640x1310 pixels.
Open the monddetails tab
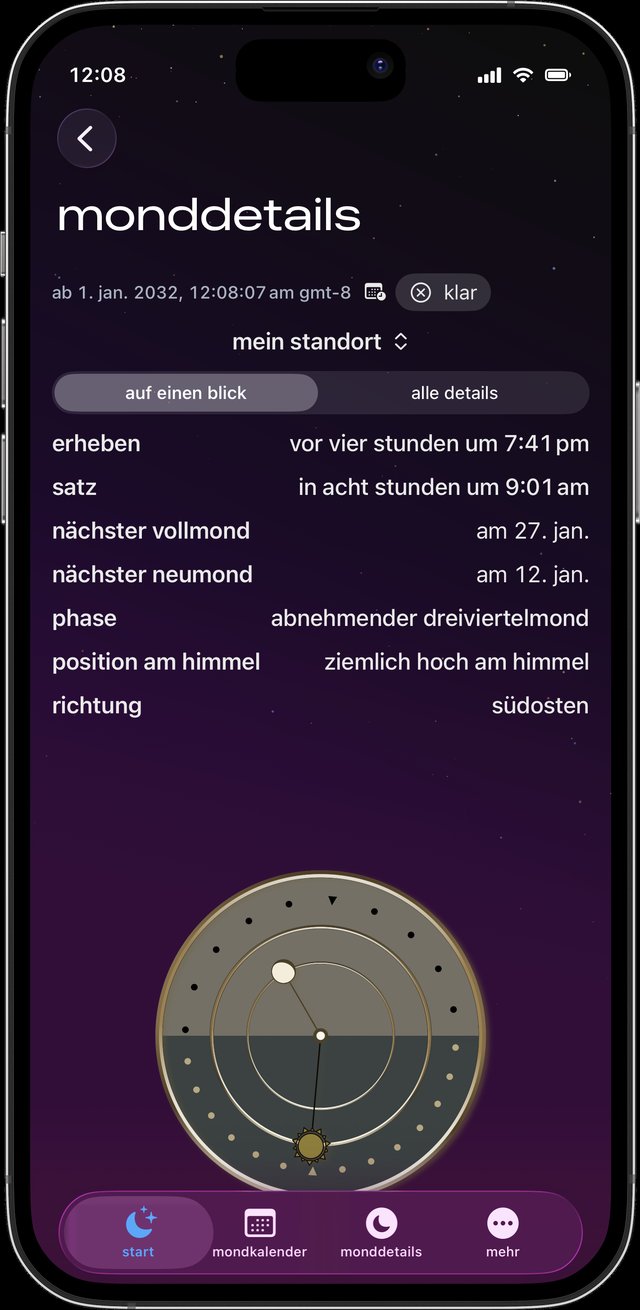[381, 1233]
